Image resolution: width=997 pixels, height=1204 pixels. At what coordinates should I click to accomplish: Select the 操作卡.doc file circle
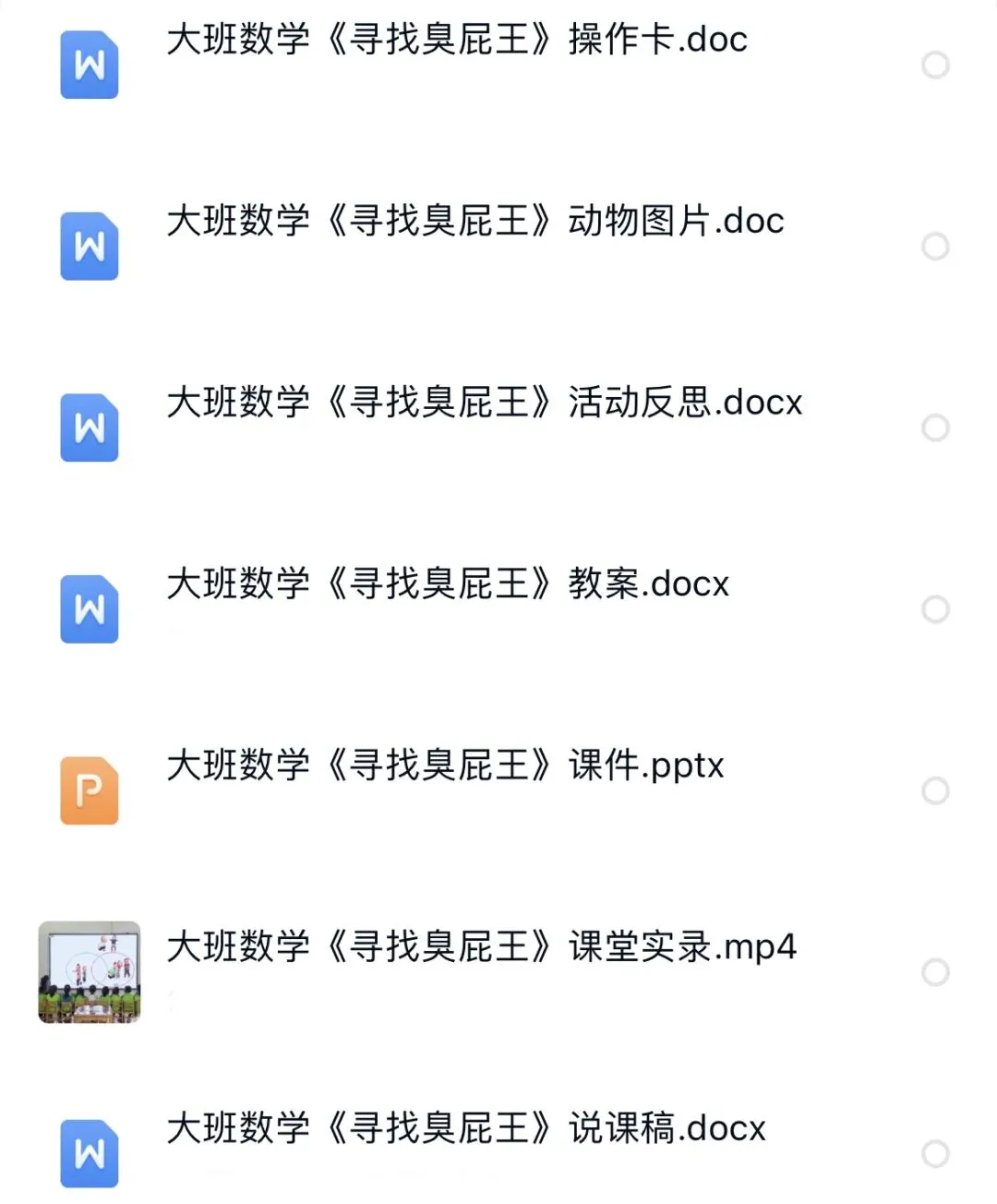[935, 65]
